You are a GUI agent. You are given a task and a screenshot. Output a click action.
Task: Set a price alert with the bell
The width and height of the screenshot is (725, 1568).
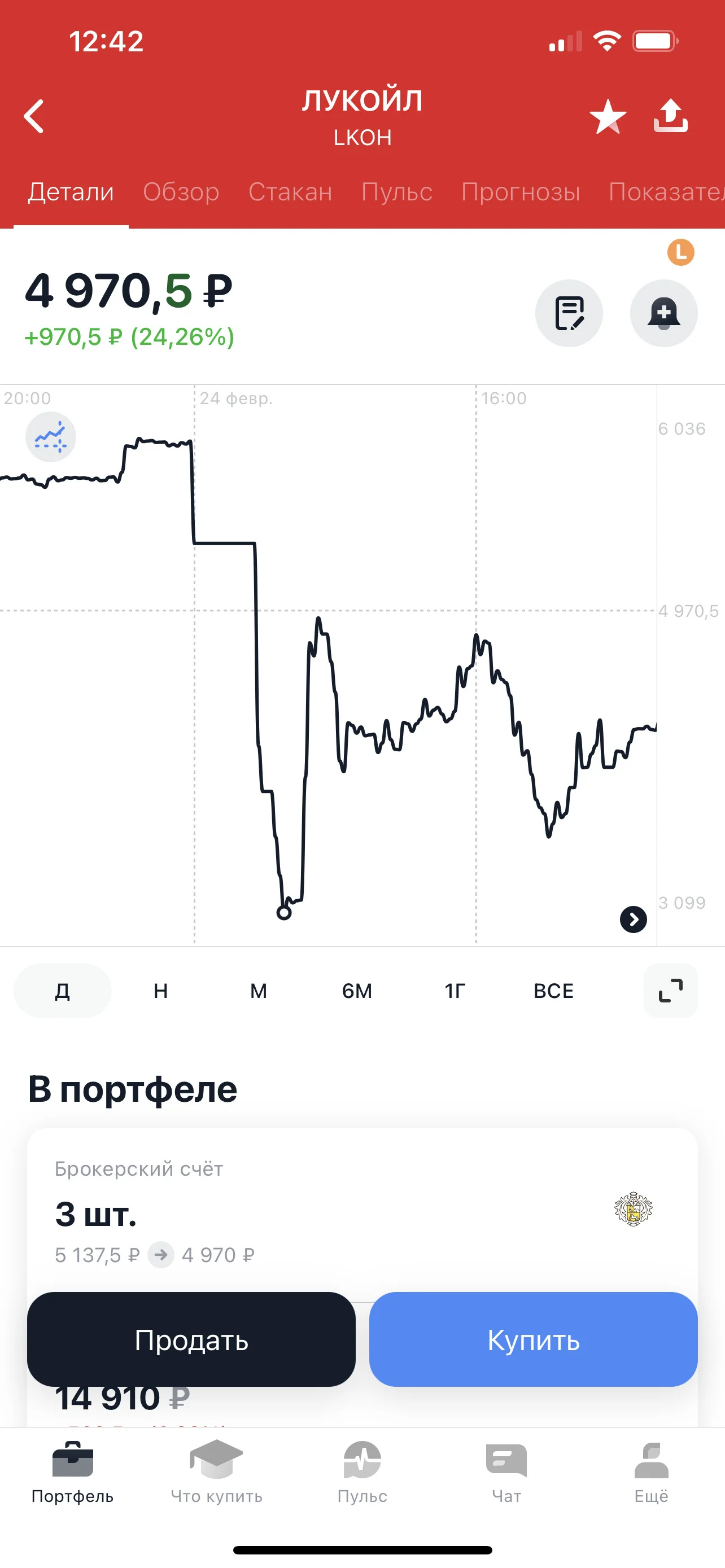pyautogui.click(x=663, y=313)
